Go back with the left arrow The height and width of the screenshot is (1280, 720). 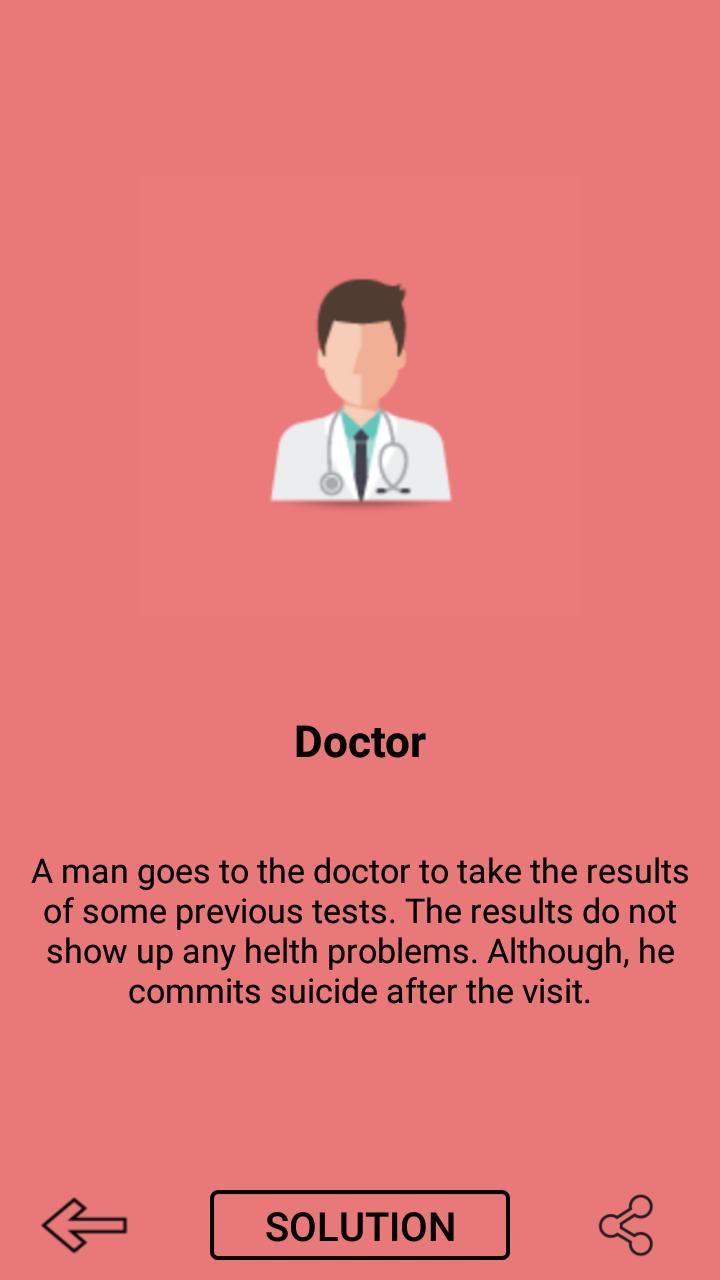84,1225
